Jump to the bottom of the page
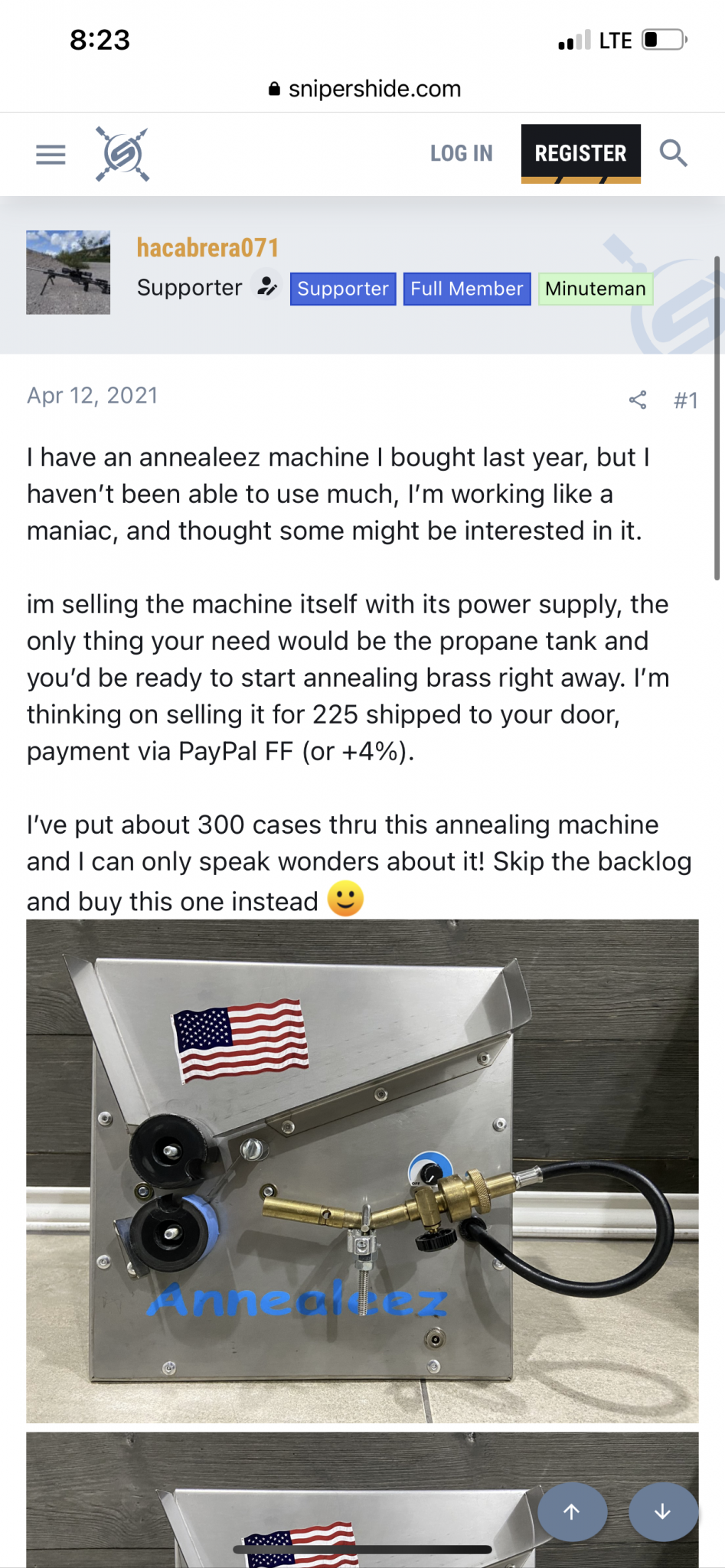This screenshot has height=1568, width=725. [x=662, y=1511]
